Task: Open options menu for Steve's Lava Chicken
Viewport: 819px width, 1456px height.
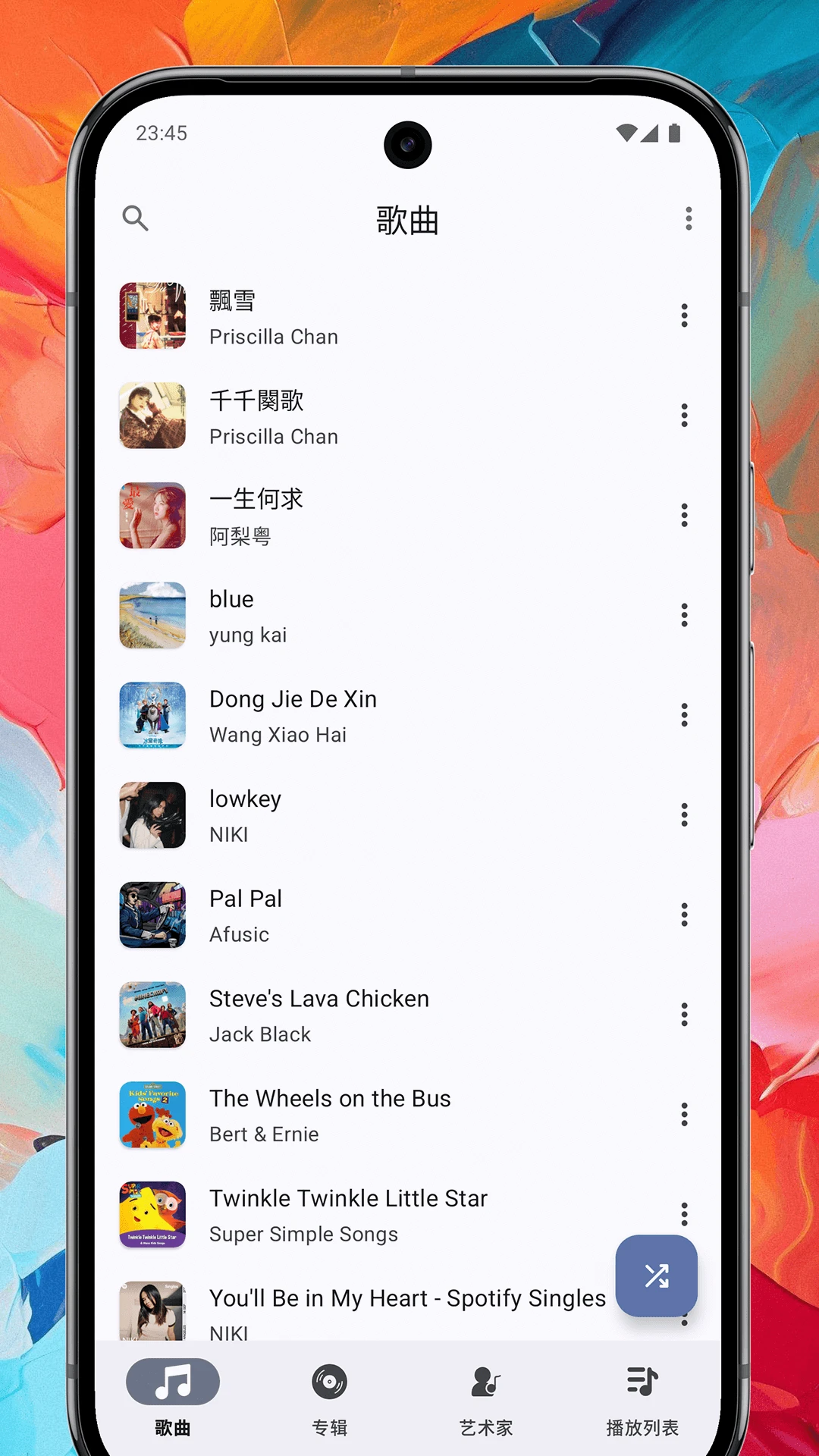Action: click(684, 1015)
